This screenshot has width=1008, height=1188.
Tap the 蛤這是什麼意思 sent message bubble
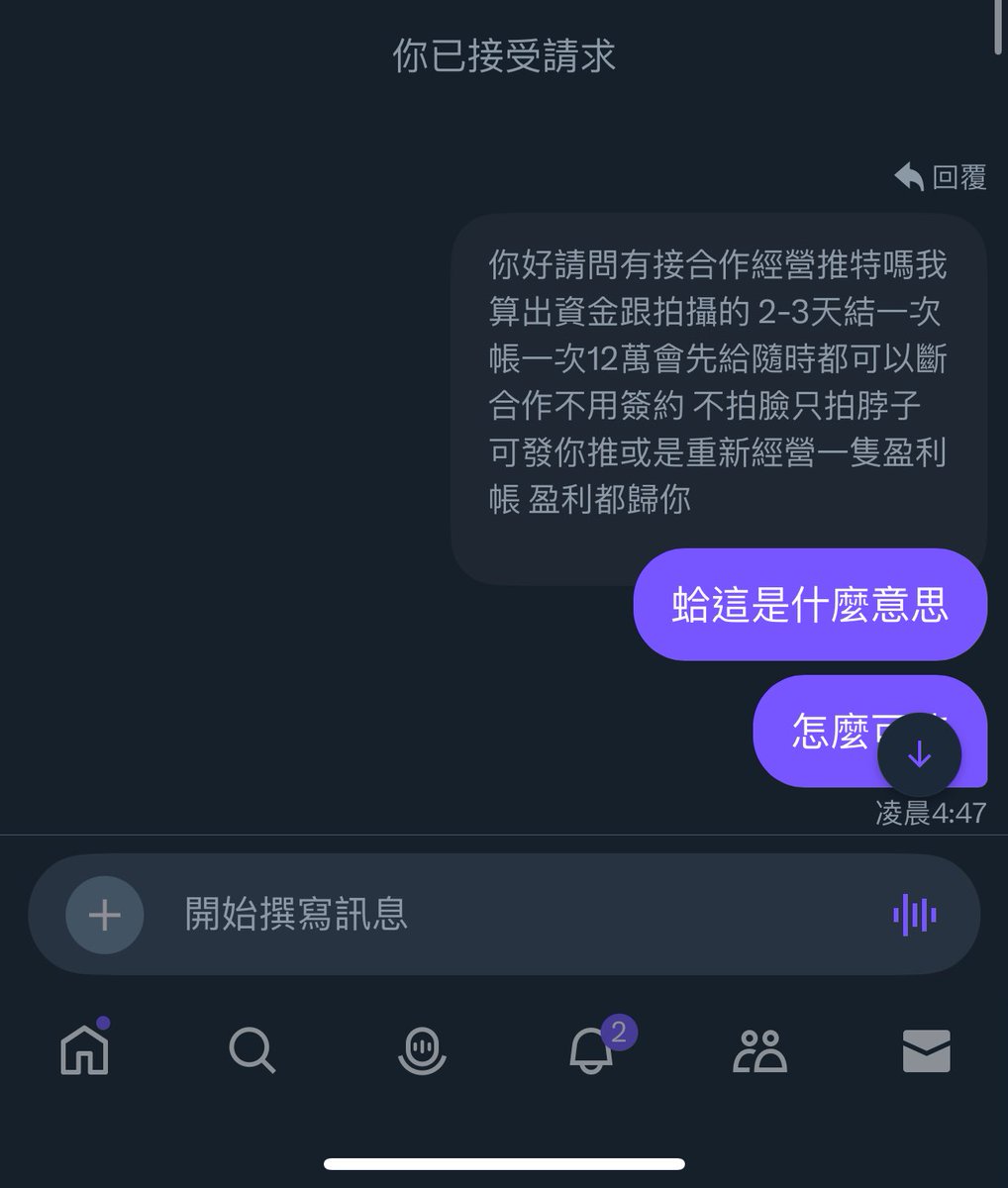pos(810,604)
